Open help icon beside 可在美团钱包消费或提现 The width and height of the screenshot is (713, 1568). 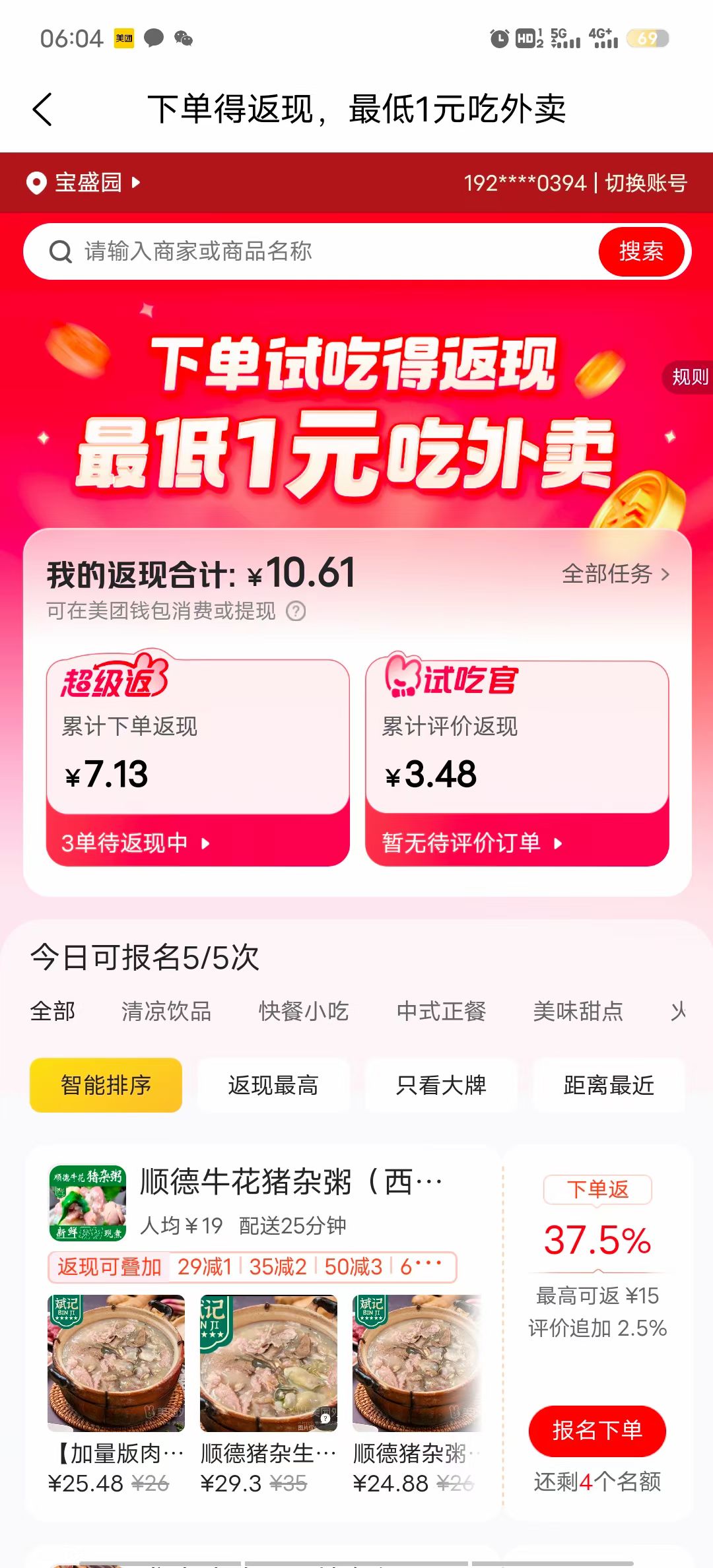[296, 611]
